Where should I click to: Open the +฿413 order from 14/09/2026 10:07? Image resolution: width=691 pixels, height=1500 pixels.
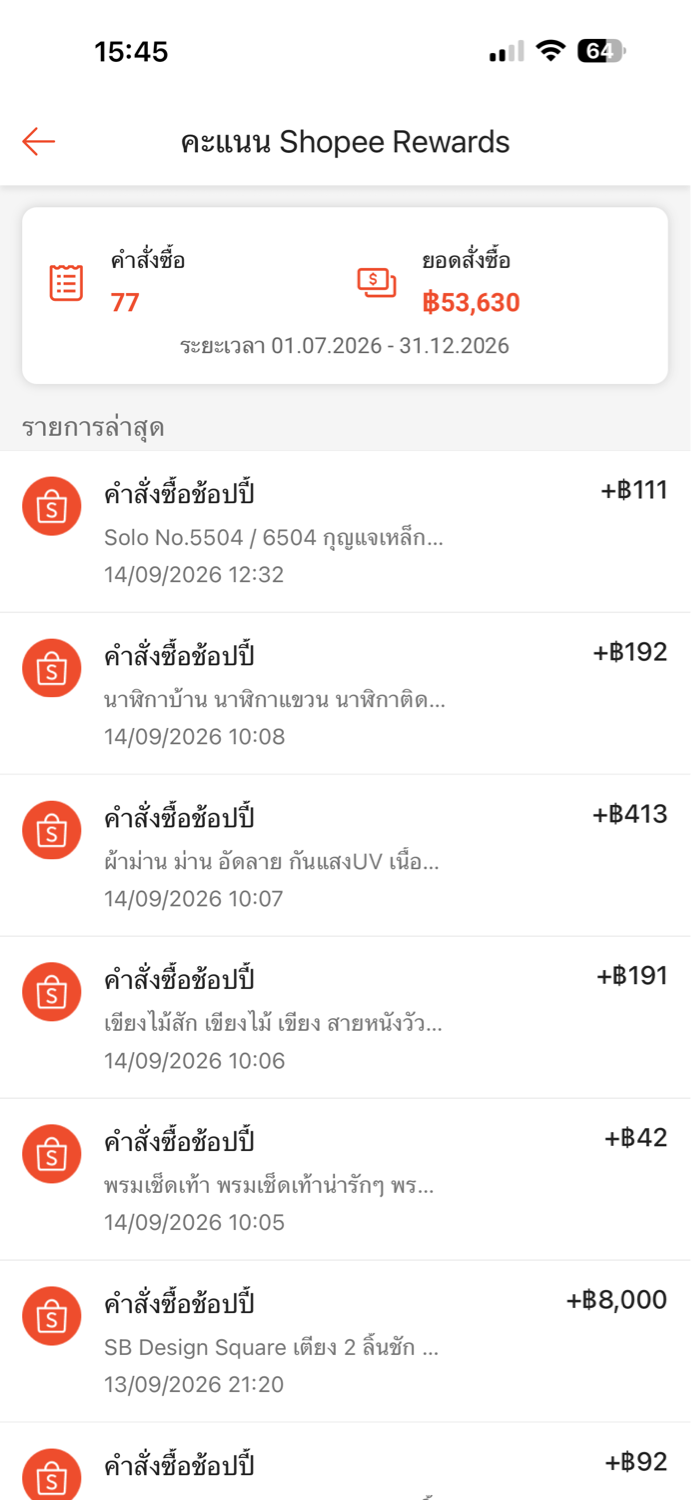pyautogui.click(x=345, y=856)
